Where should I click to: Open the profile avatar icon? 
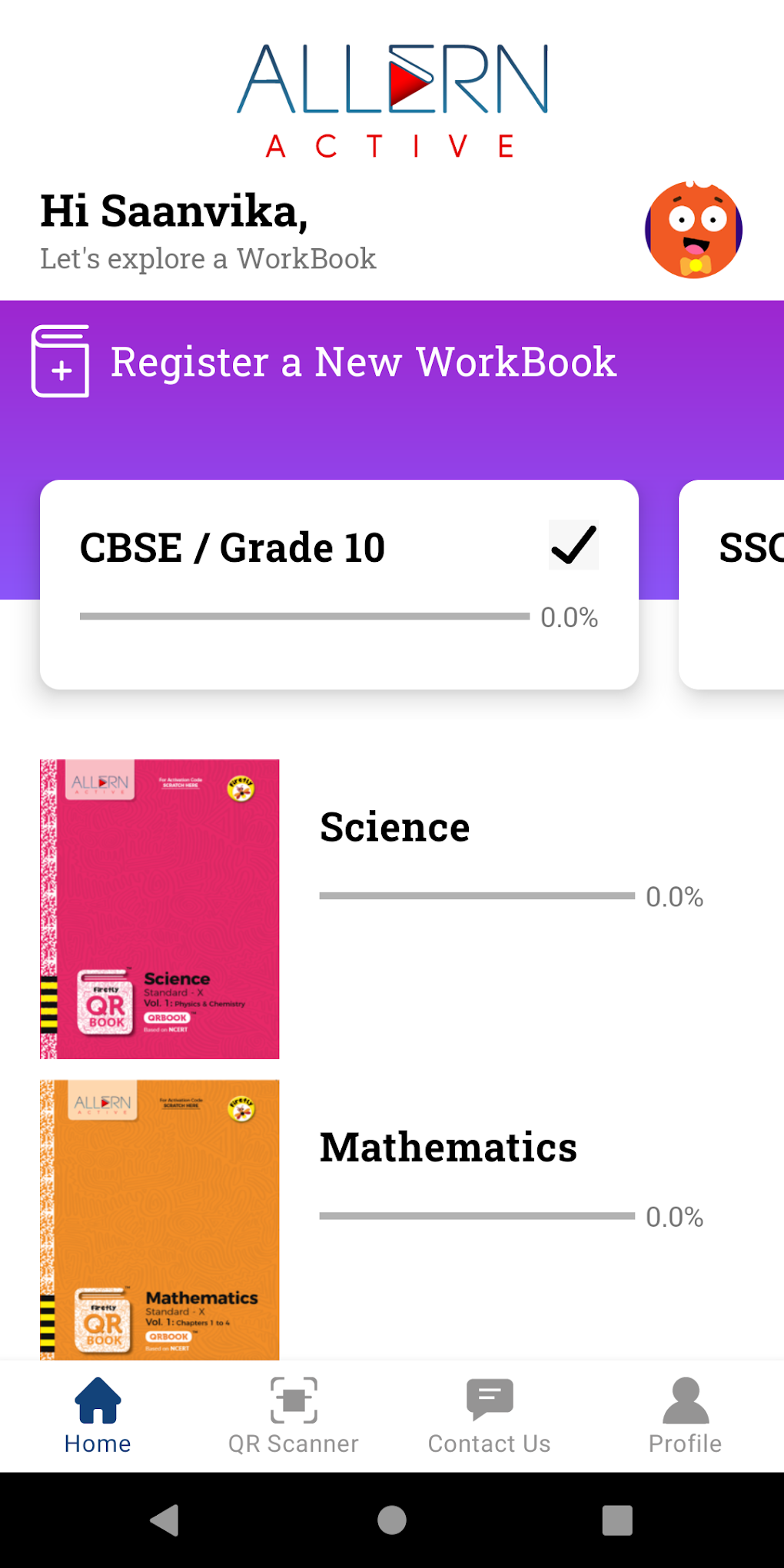693,230
